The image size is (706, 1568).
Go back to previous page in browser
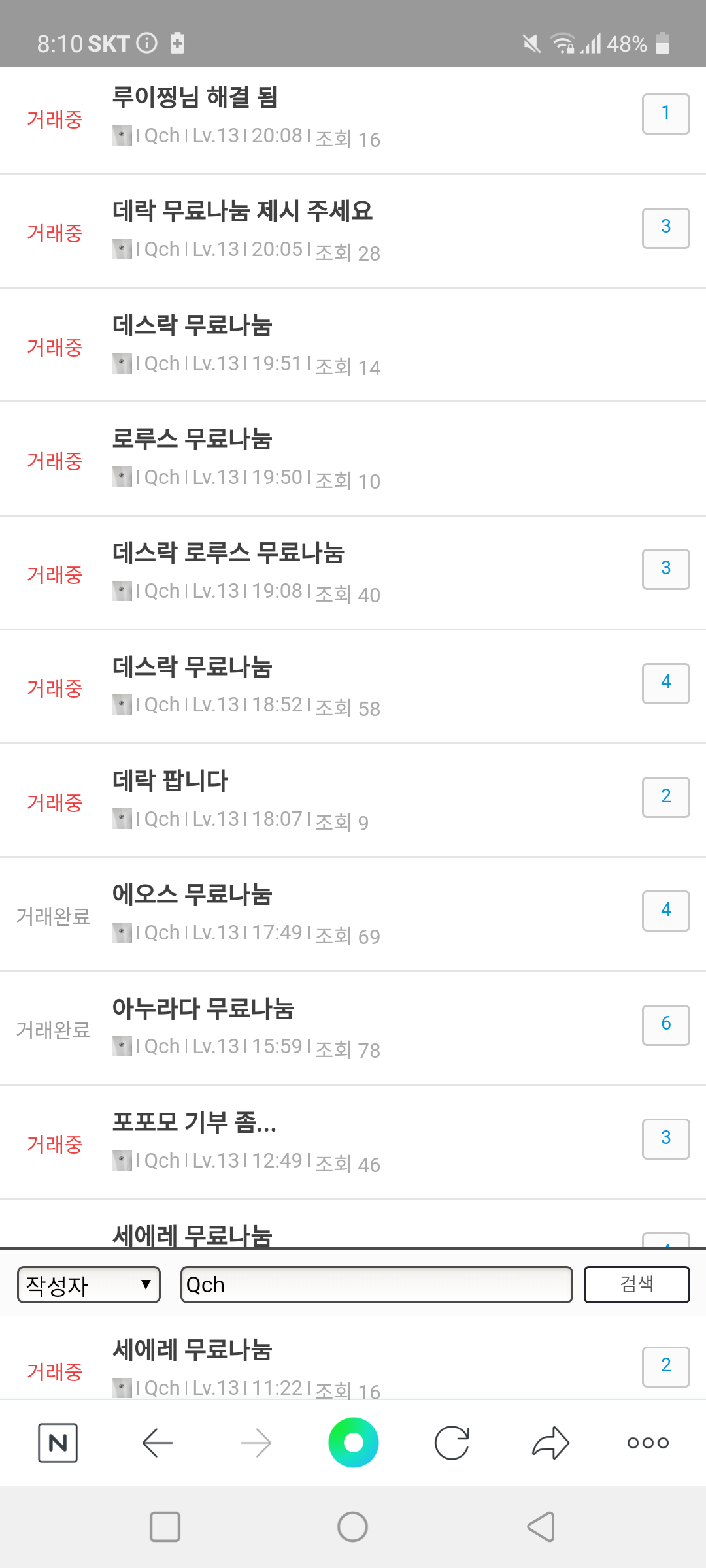pyautogui.click(x=157, y=1443)
